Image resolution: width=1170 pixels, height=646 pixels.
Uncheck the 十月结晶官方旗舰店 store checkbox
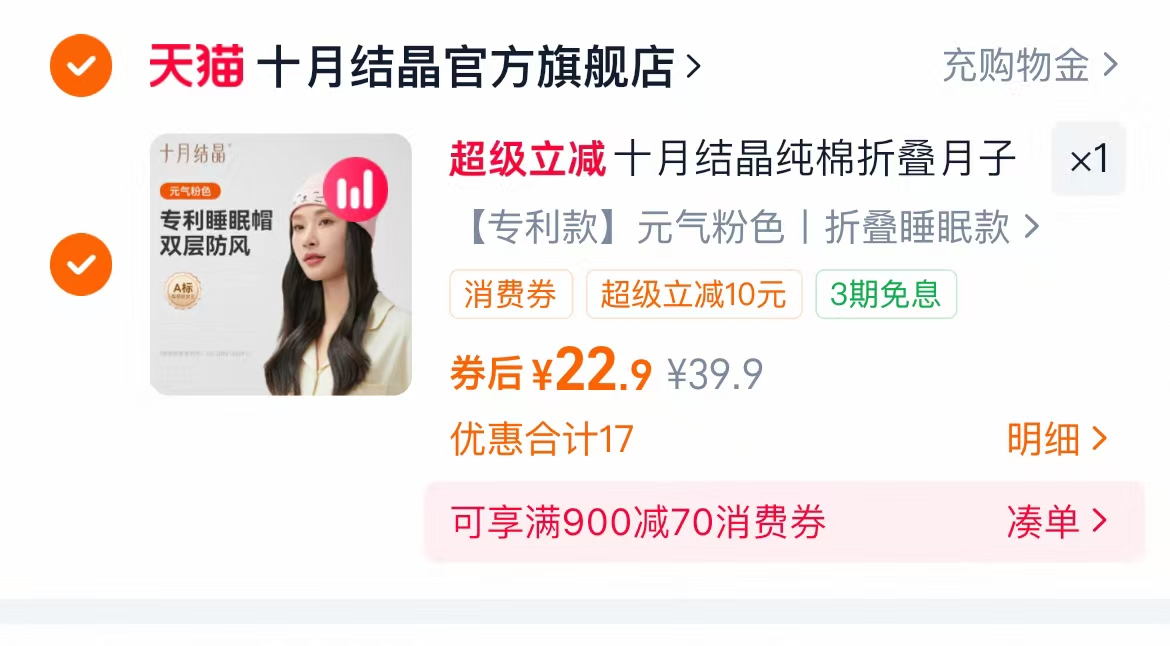(x=81, y=66)
